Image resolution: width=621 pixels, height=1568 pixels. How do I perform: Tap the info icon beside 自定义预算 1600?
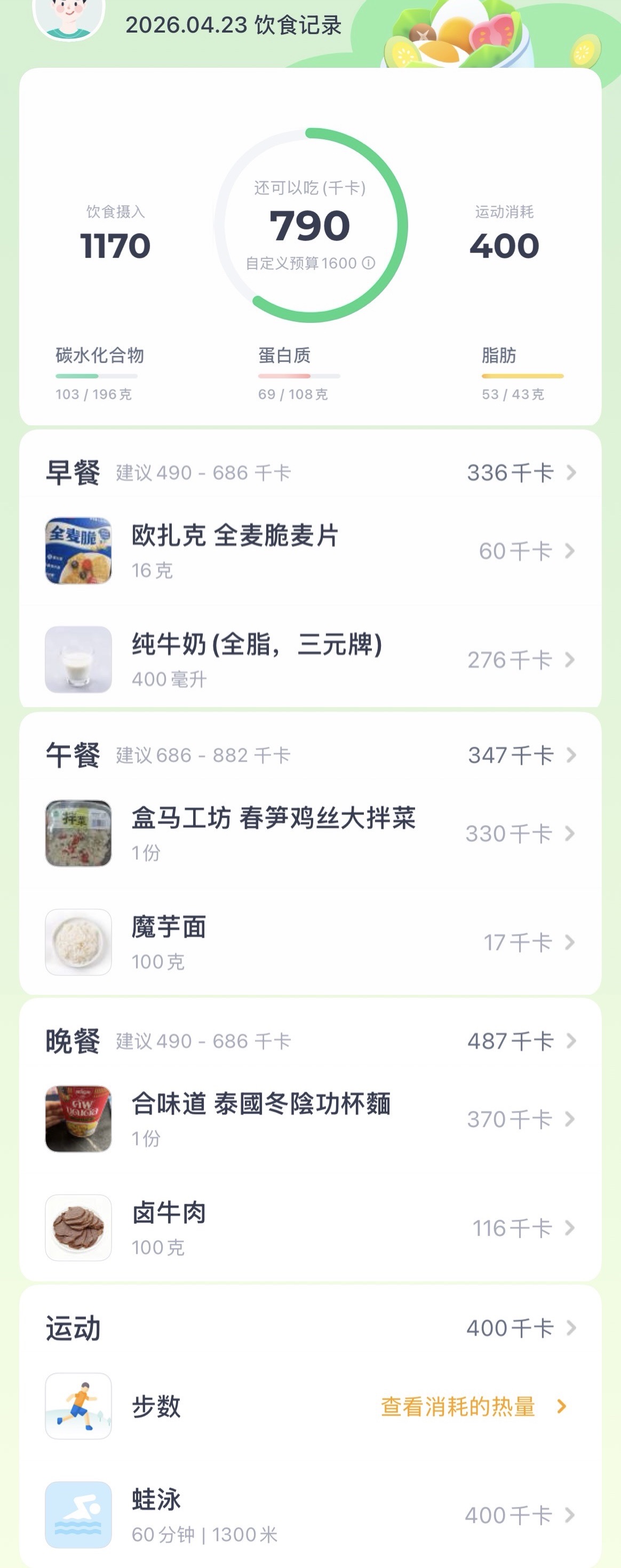[369, 263]
